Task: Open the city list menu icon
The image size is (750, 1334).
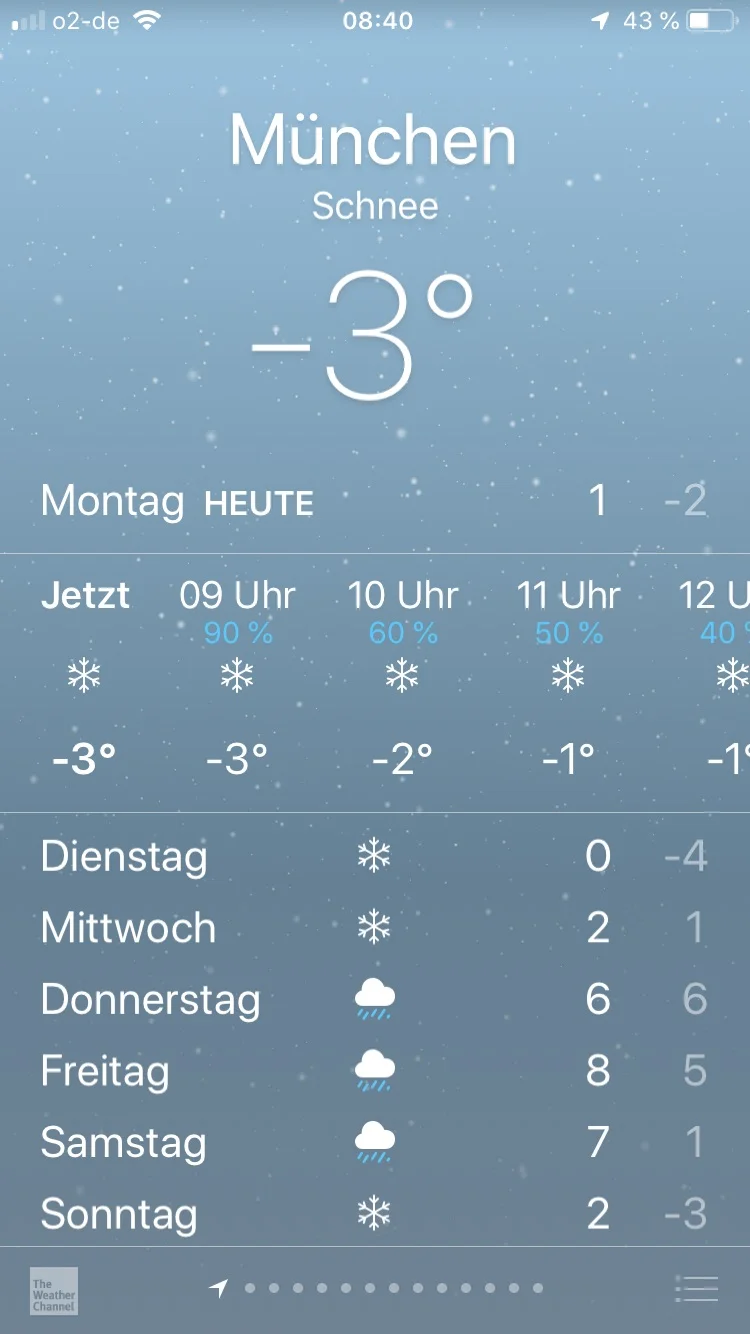Action: (697, 1289)
